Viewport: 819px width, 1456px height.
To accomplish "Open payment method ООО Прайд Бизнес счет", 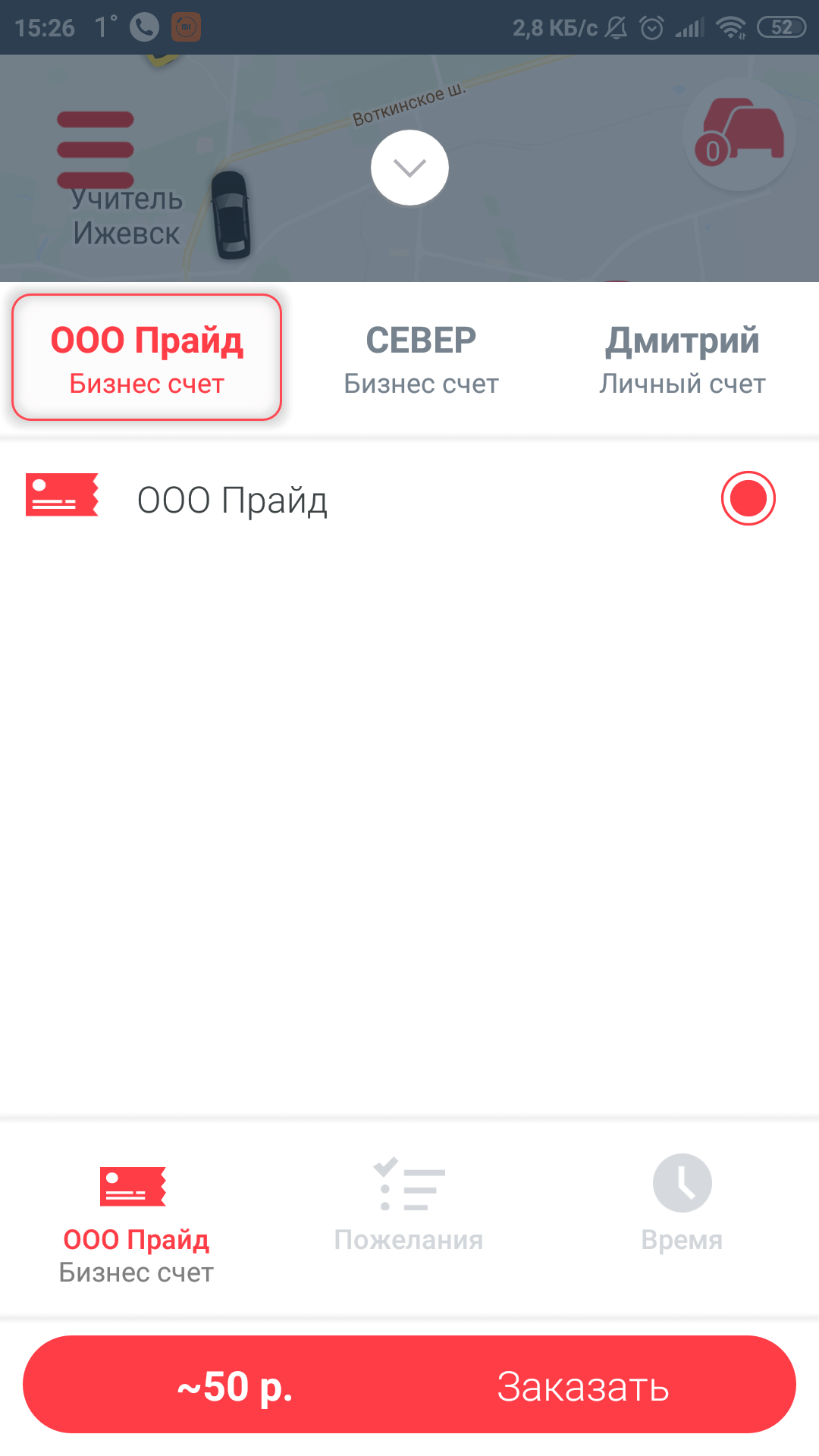I will pyautogui.click(x=136, y=1221).
